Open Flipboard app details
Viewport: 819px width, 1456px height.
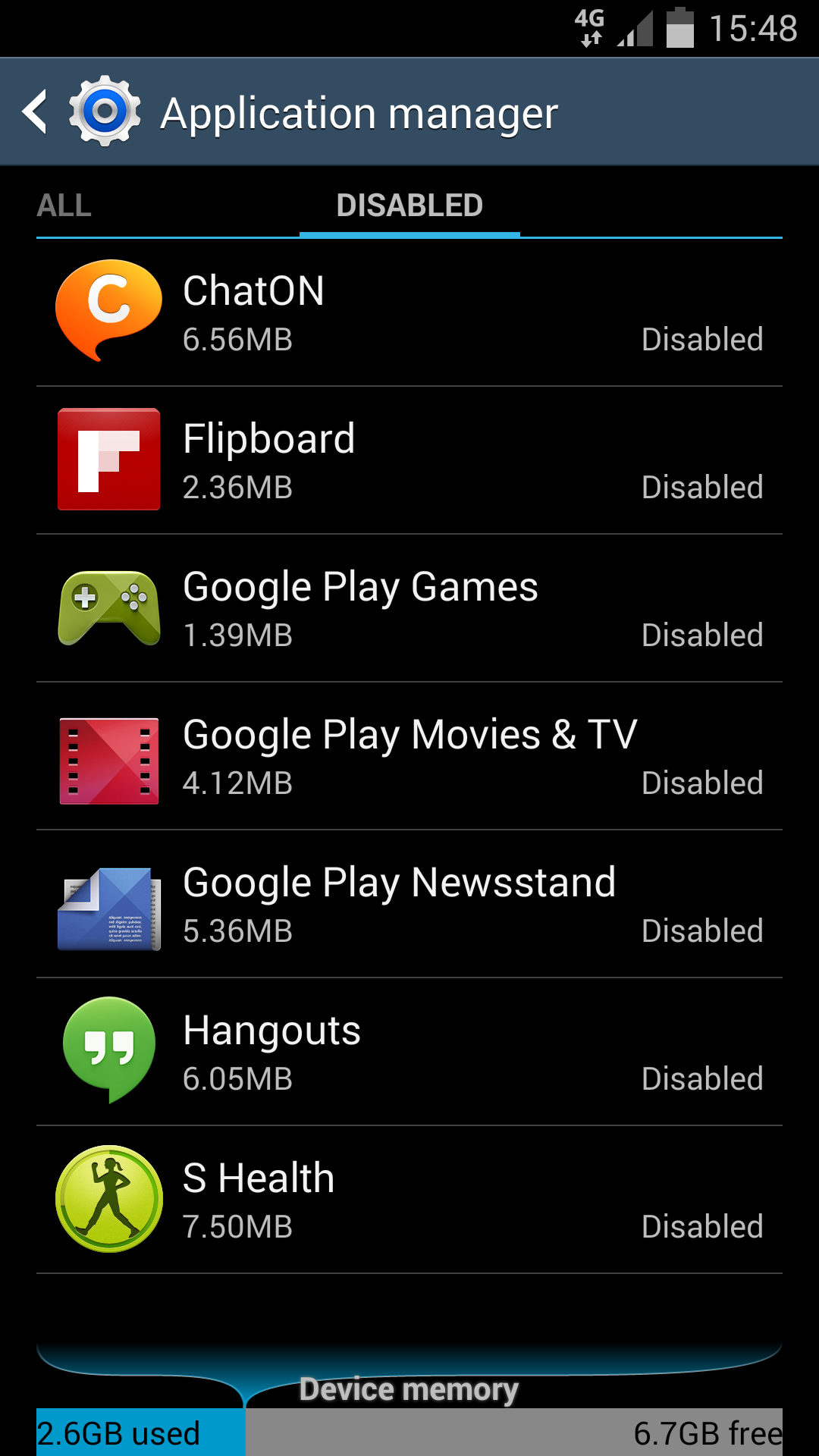pos(409,460)
